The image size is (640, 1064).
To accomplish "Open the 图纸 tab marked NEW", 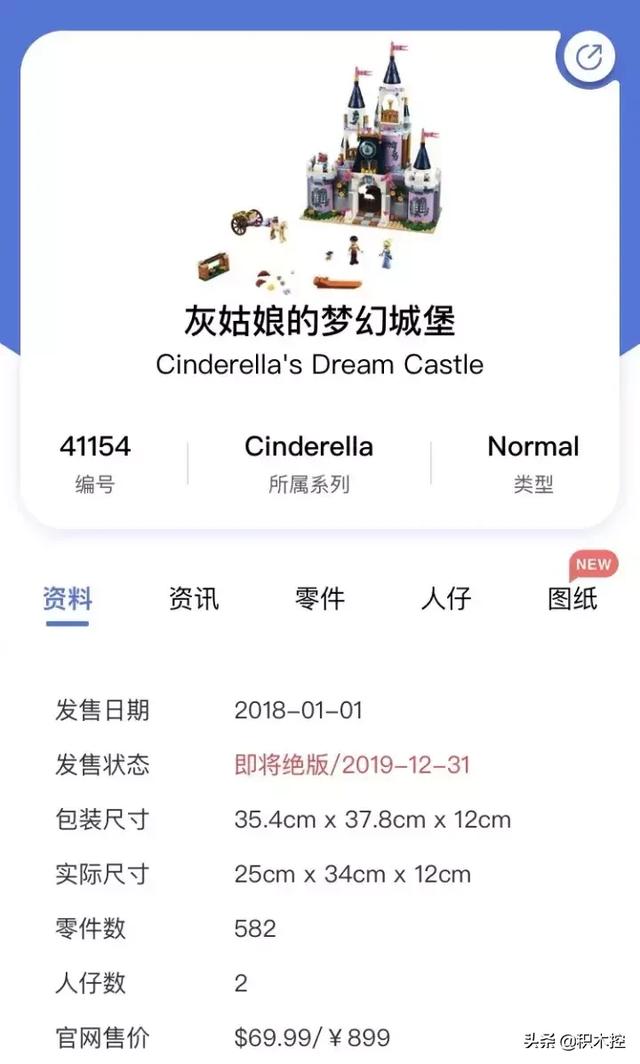I will [x=572, y=599].
